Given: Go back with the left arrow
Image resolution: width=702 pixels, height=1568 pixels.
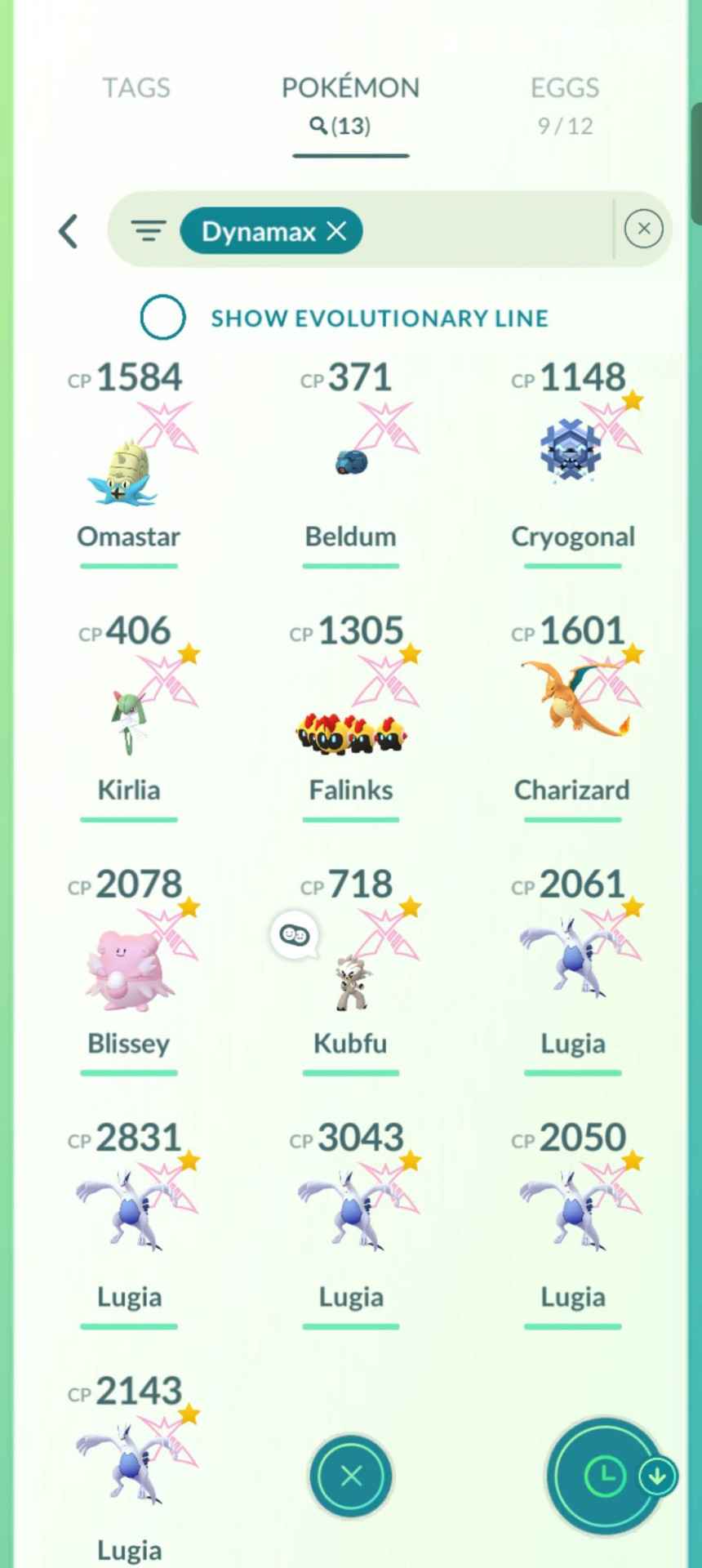Looking at the screenshot, I should pyautogui.click(x=69, y=231).
